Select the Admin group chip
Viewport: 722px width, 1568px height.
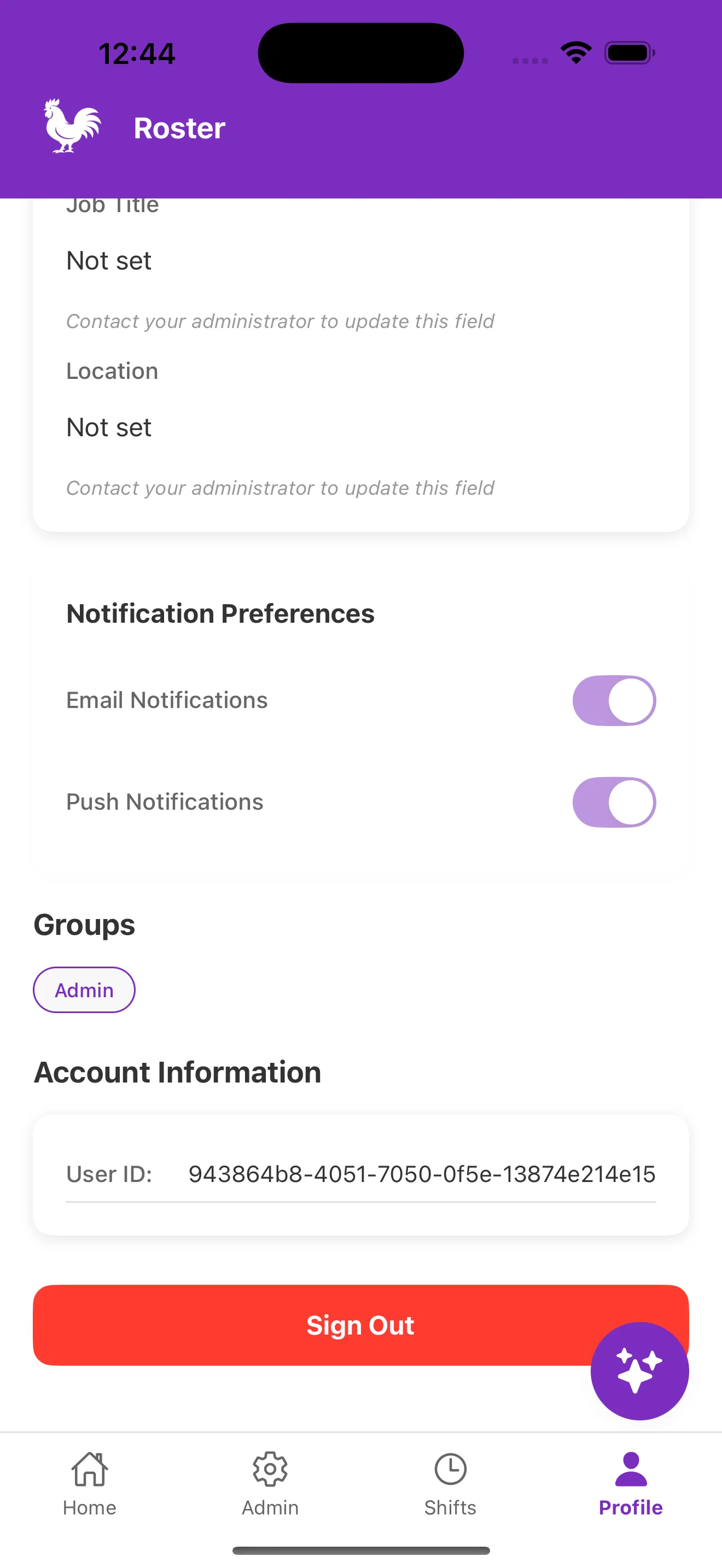[84, 990]
